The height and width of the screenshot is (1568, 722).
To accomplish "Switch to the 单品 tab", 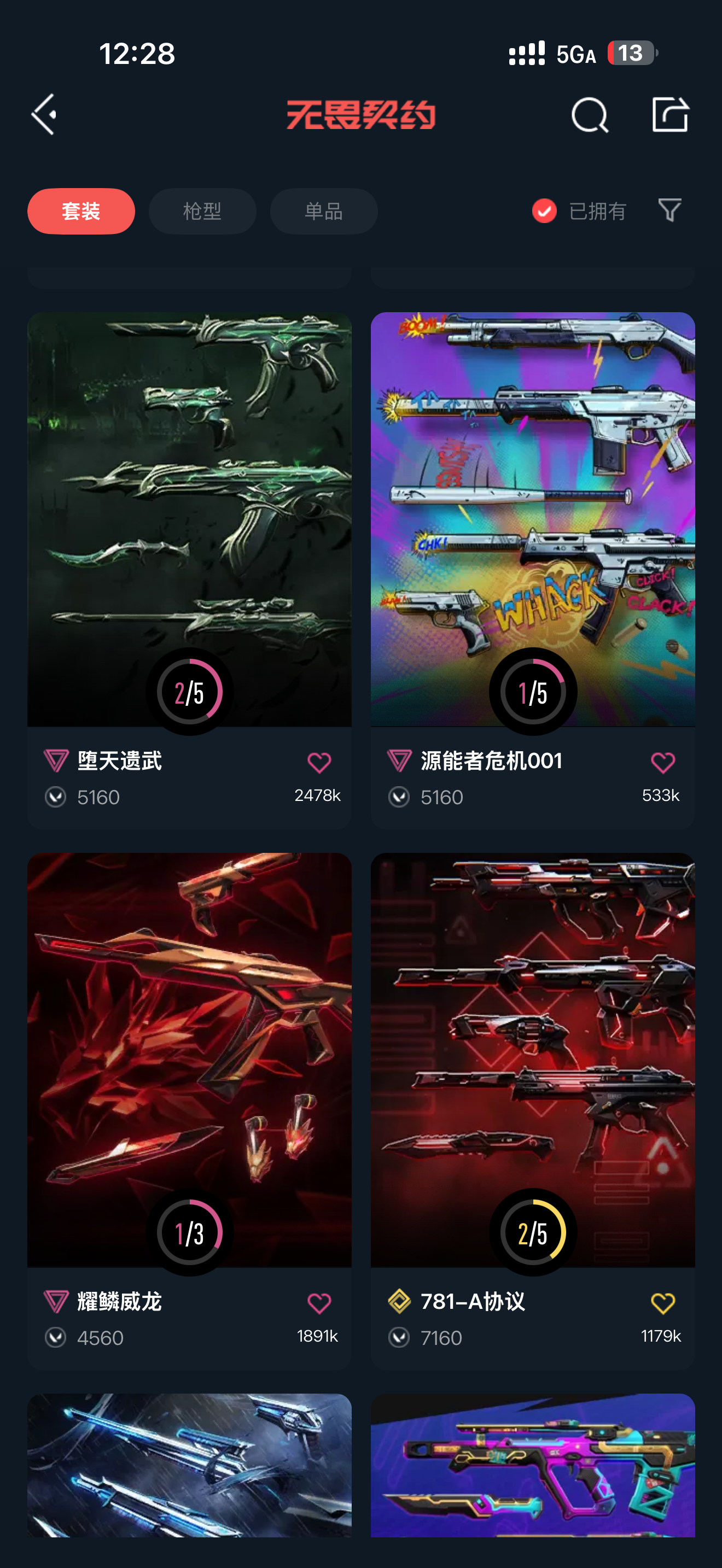I will 323,211.
